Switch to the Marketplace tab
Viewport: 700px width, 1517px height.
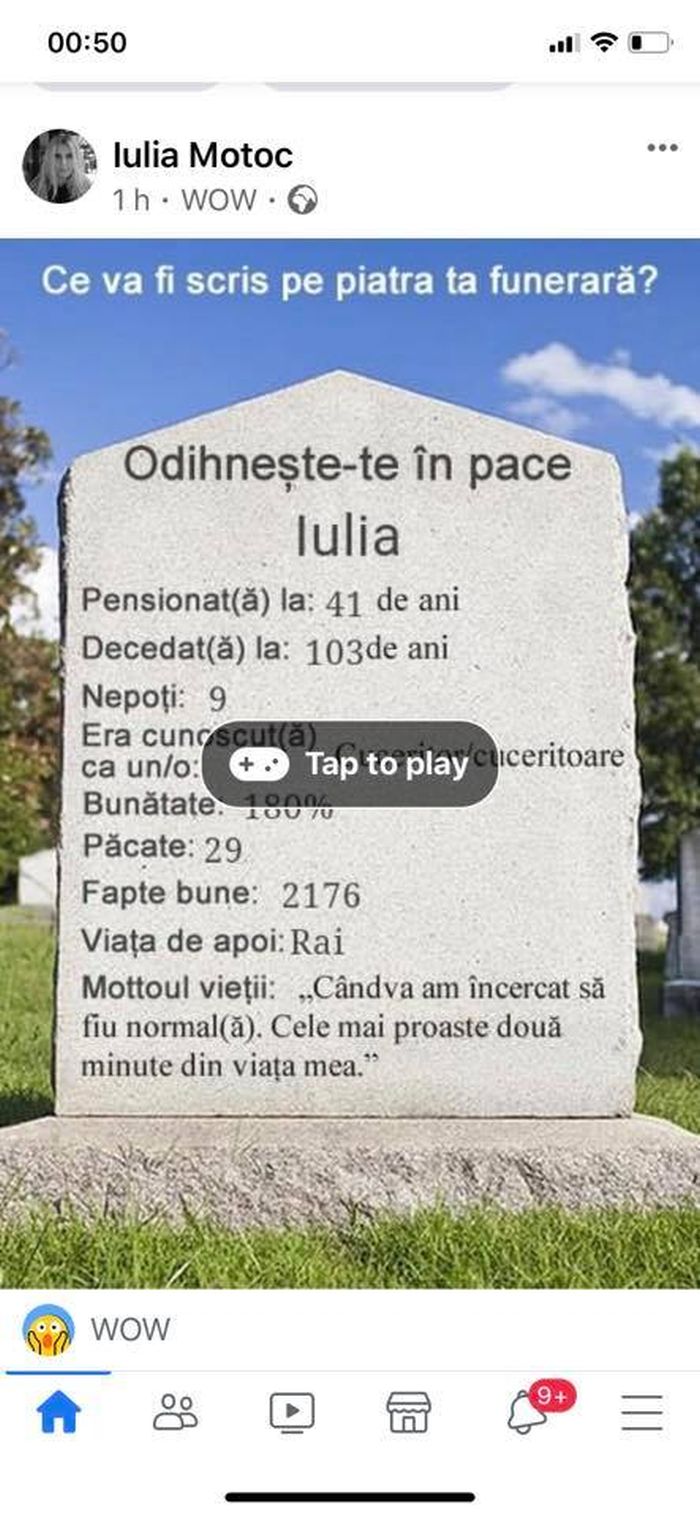[x=408, y=1412]
